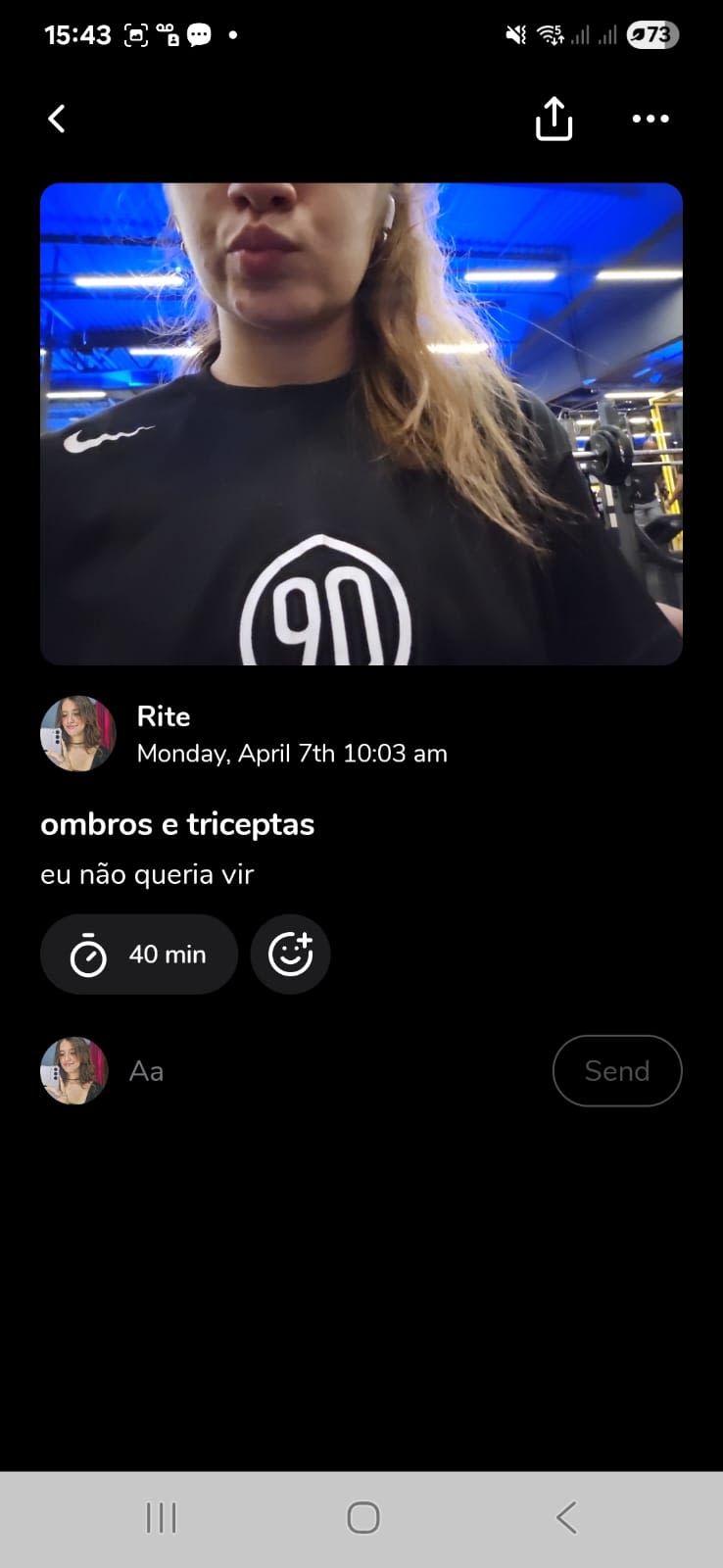Add an emoji reaction to the post
This screenshot has height=1568, width=723.
[x=290, y=954]
